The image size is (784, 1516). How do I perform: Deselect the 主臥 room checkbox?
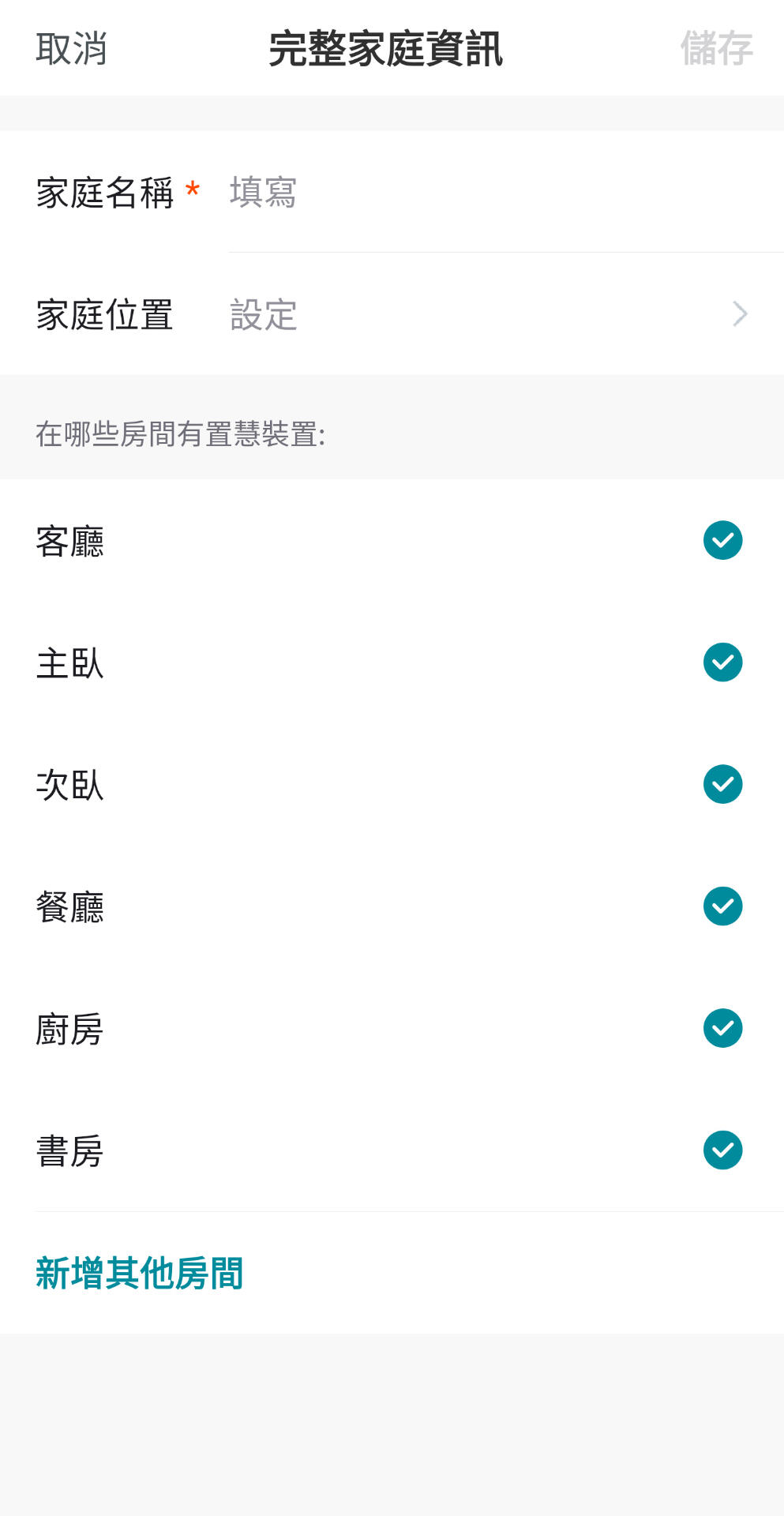pyautogui.click(x=722, y=662)
